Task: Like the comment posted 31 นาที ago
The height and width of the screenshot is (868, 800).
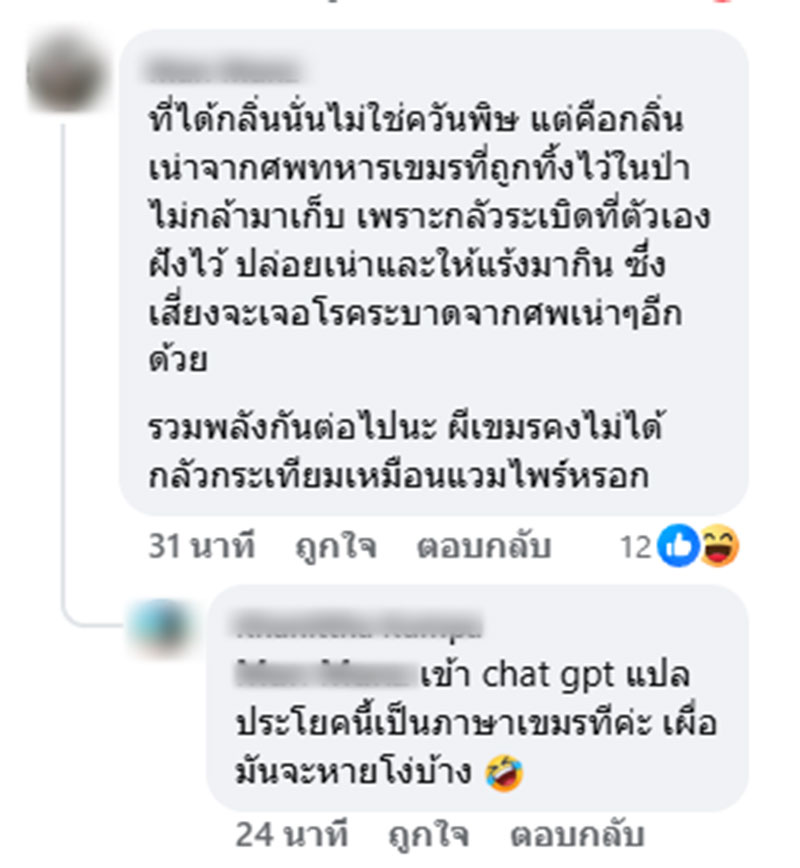Action: click(335, 546)
